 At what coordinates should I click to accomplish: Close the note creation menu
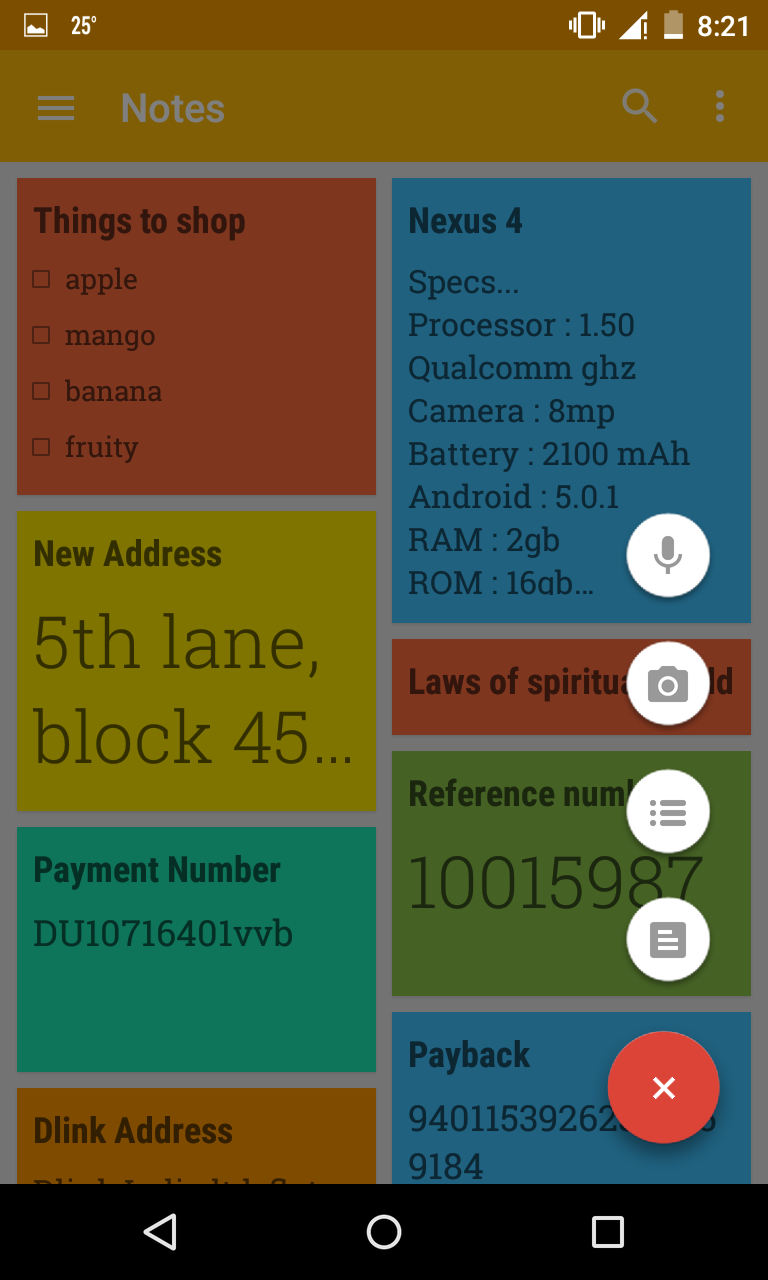663,1087
